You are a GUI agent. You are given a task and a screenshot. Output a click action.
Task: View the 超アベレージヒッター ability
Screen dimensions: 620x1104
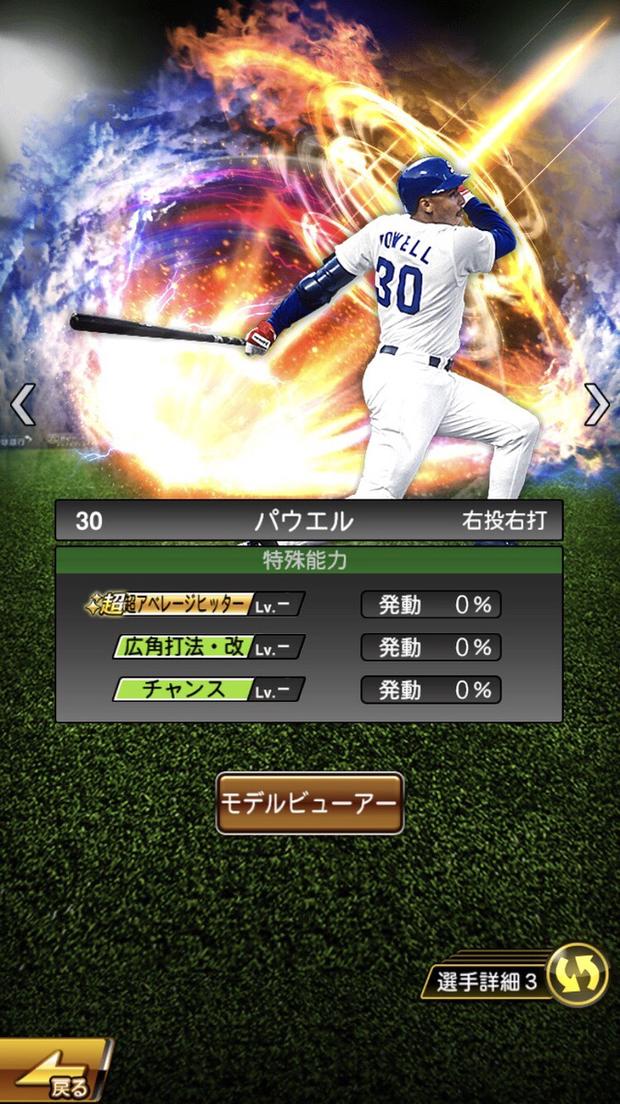point(195,604)
